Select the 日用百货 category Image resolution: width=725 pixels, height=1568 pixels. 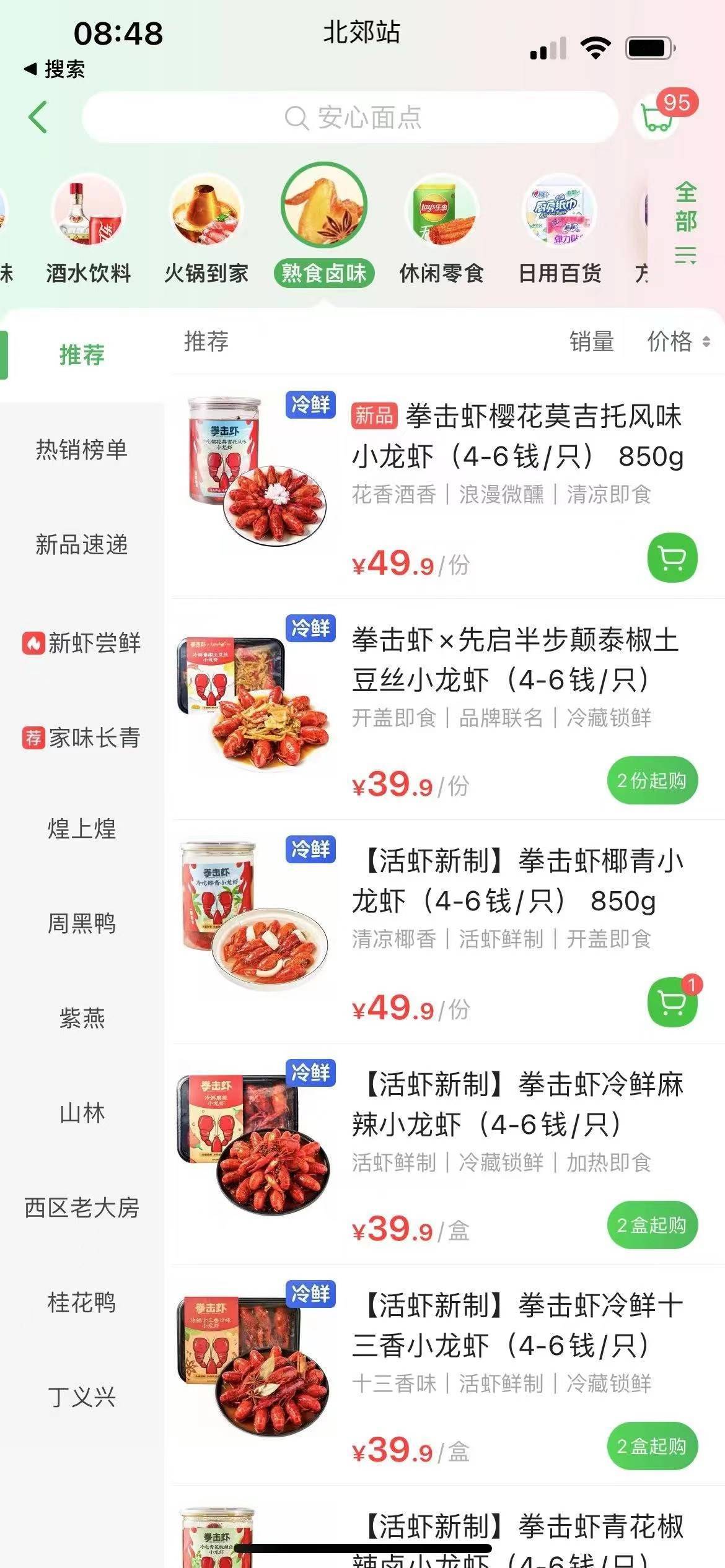pyautogui.click(x=560, y=230)
